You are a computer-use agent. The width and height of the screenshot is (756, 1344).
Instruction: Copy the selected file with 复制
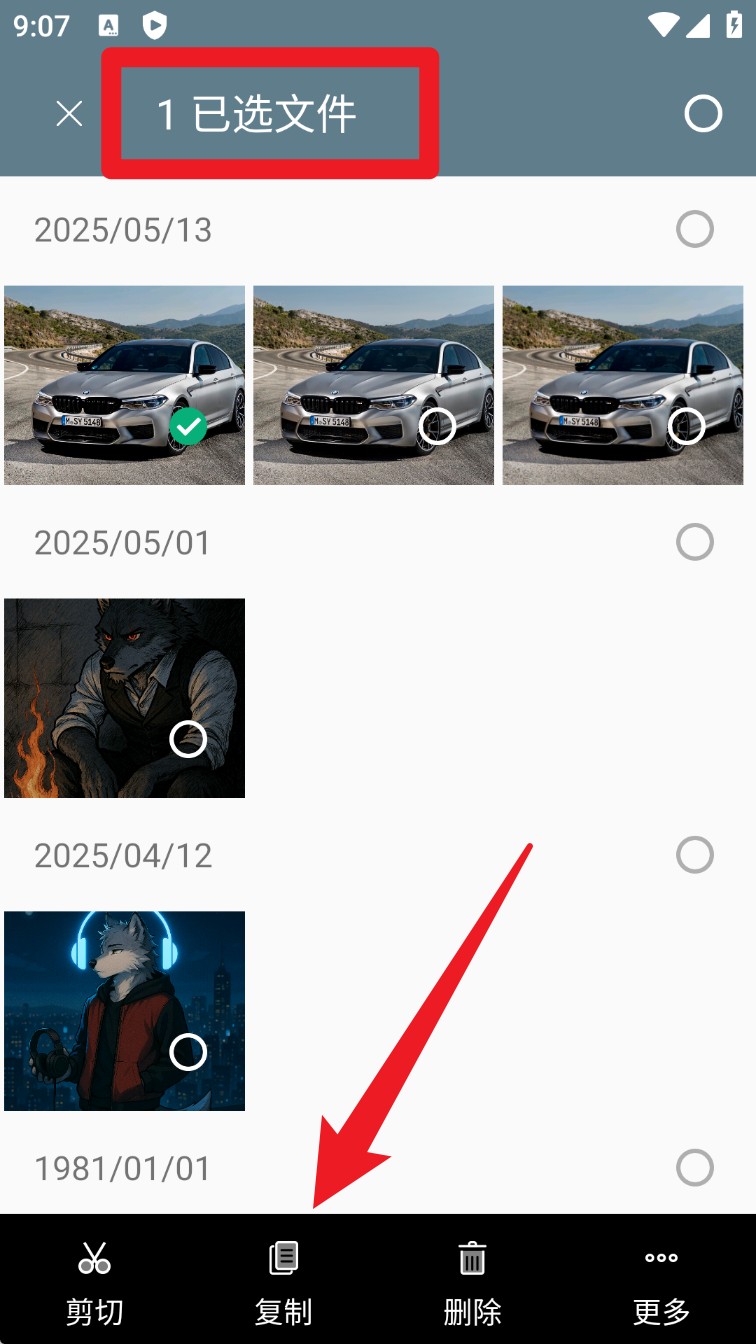pyautogui.click(x=283, y=1281)
